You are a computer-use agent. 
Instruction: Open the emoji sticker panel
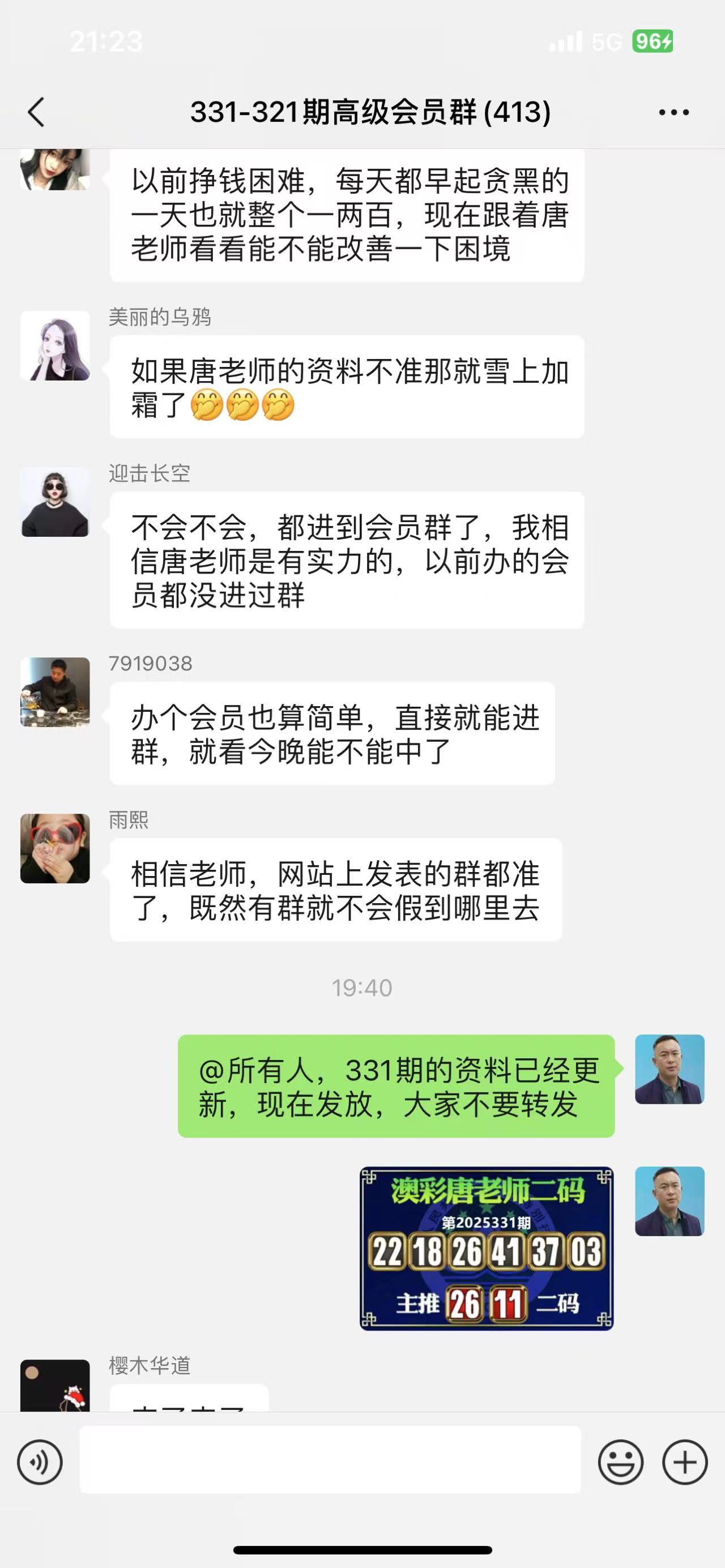click(x=620, y=1462)
